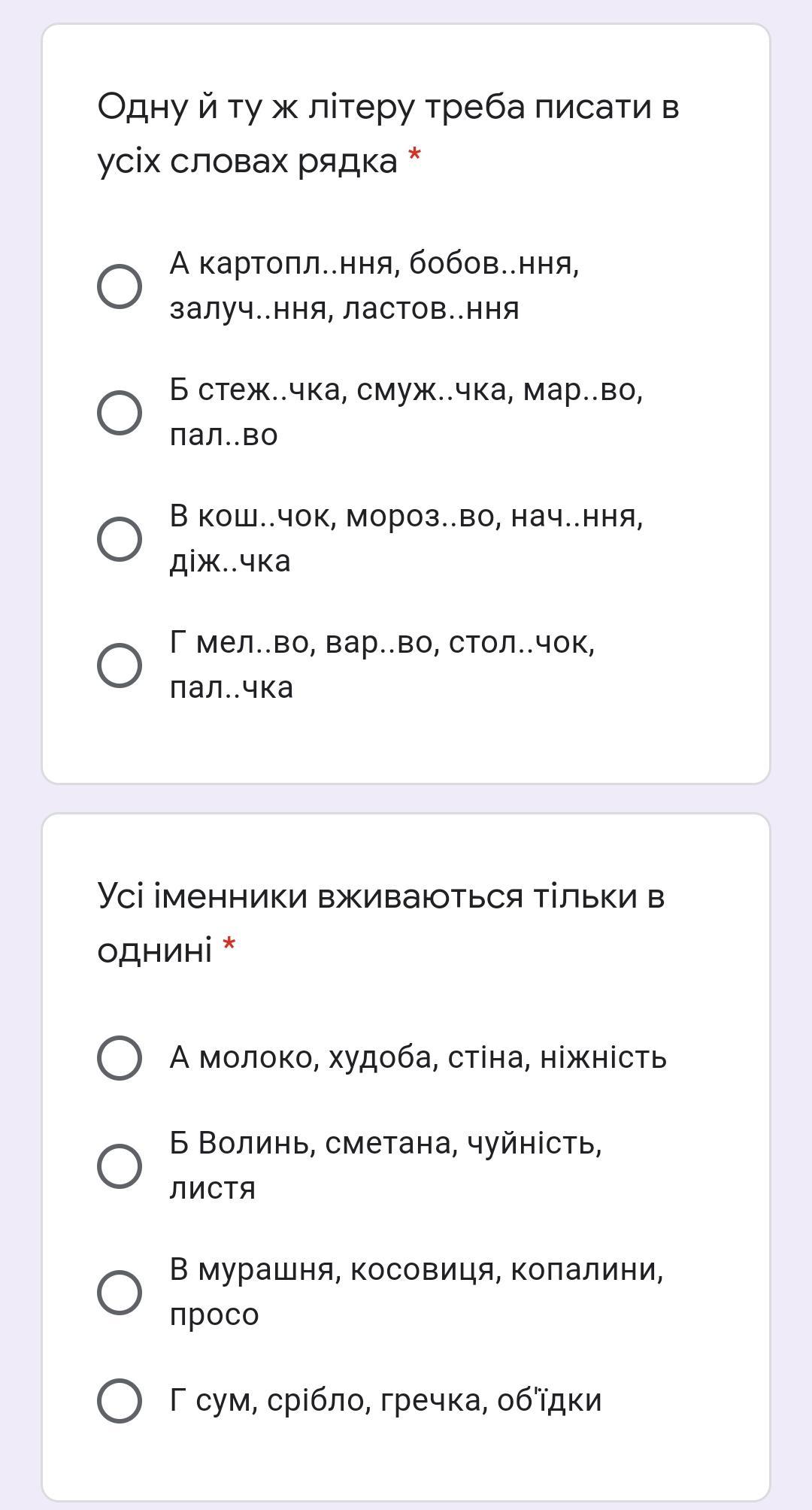Choose option Б стеж..чка, смуж..чка
This screenshot has width=812, height=1510.
[120, 412]
